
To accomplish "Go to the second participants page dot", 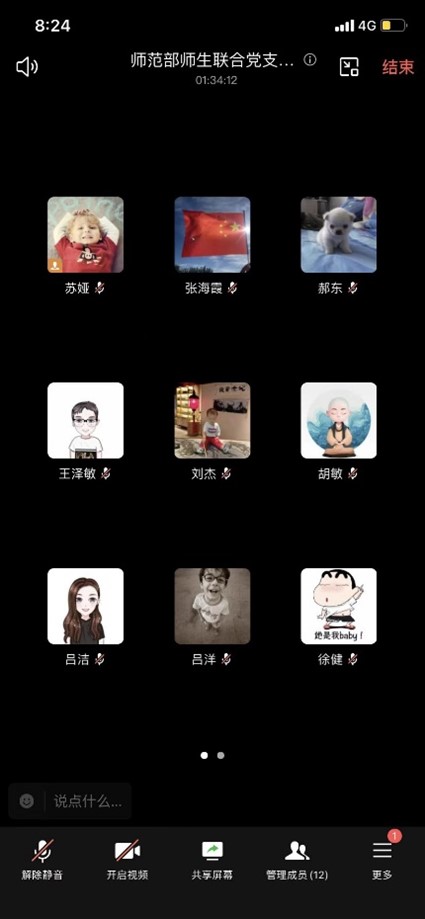I will point(220,755).
